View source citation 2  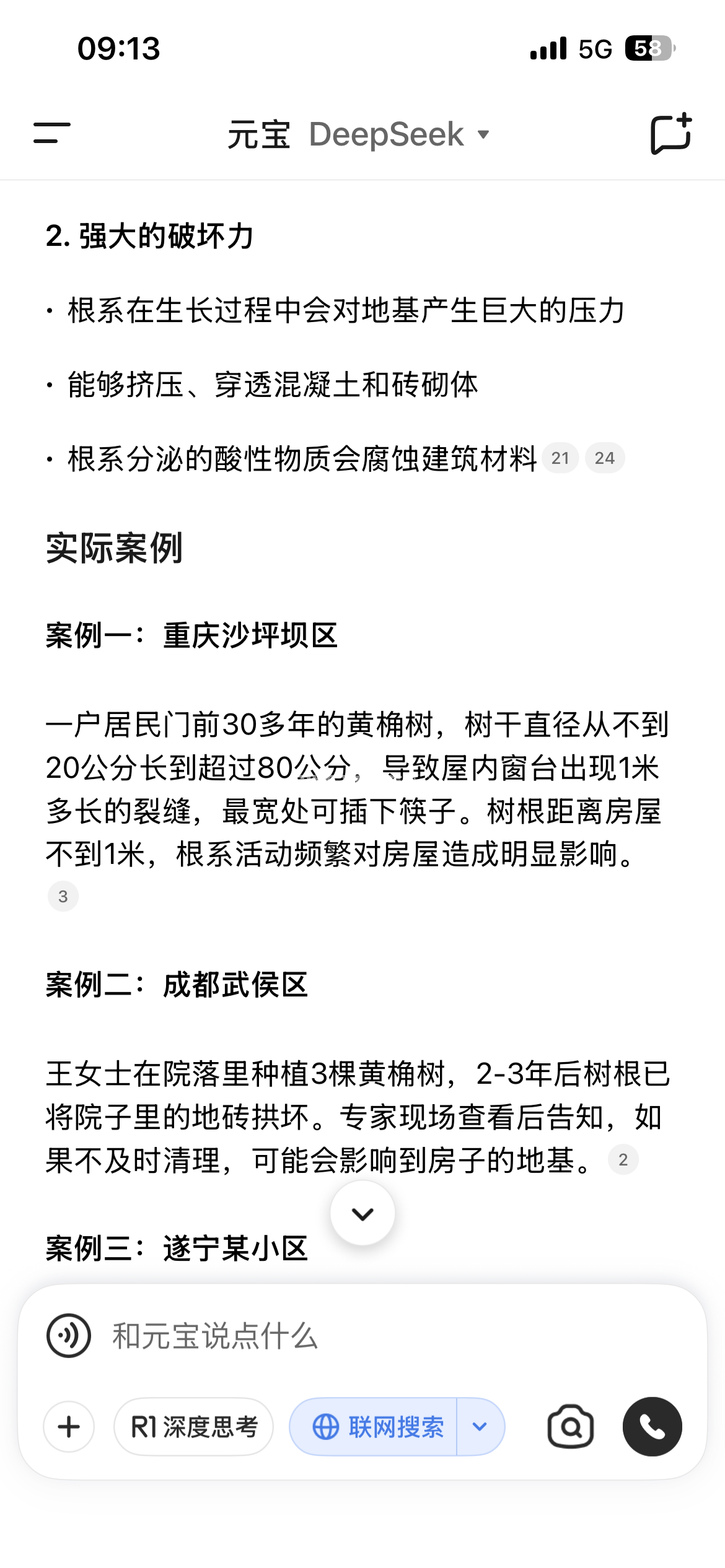pyautogui.click(x=623, y=1160)
